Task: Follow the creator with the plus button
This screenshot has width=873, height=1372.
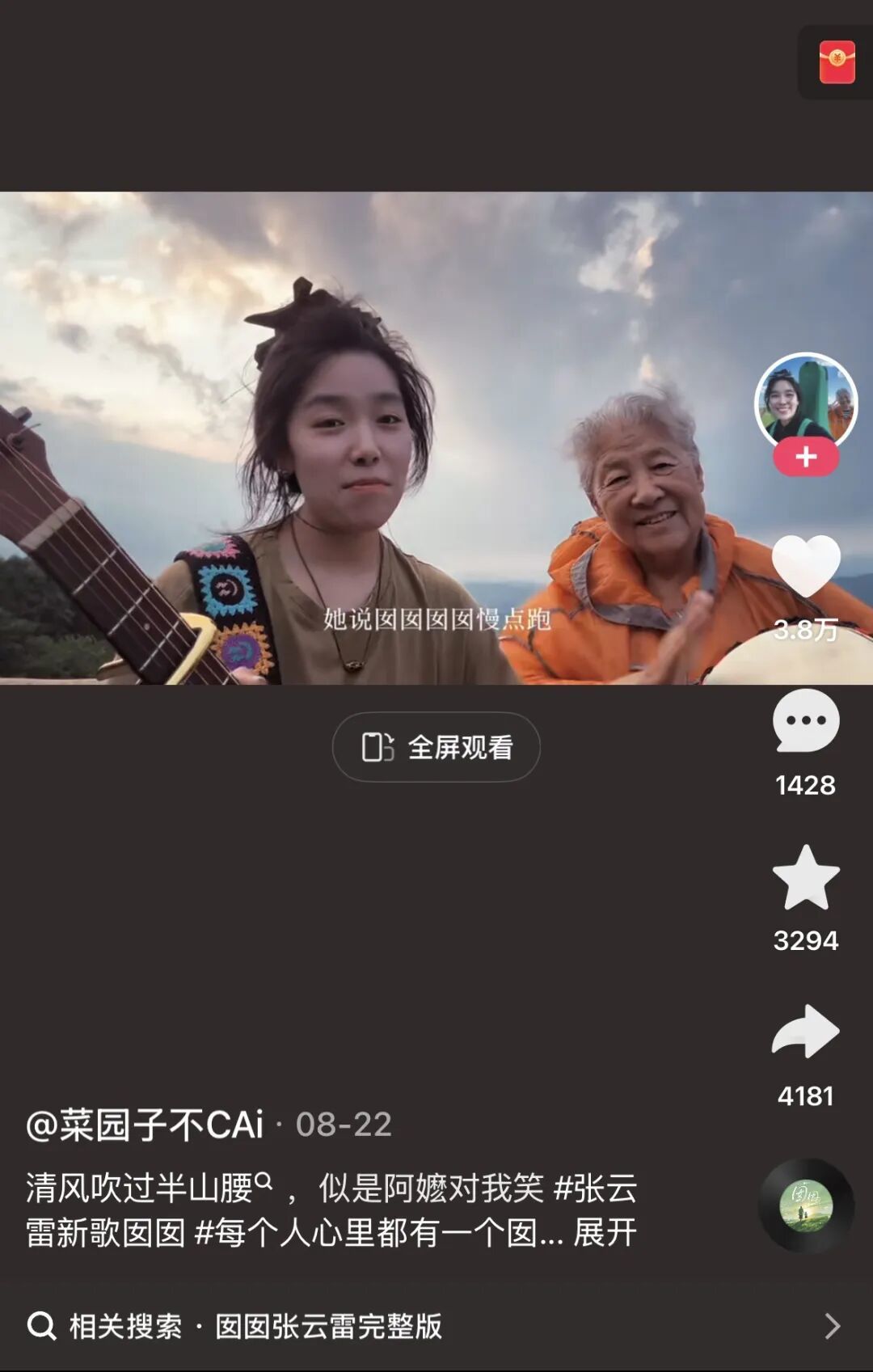Action: tap(806, 458)
